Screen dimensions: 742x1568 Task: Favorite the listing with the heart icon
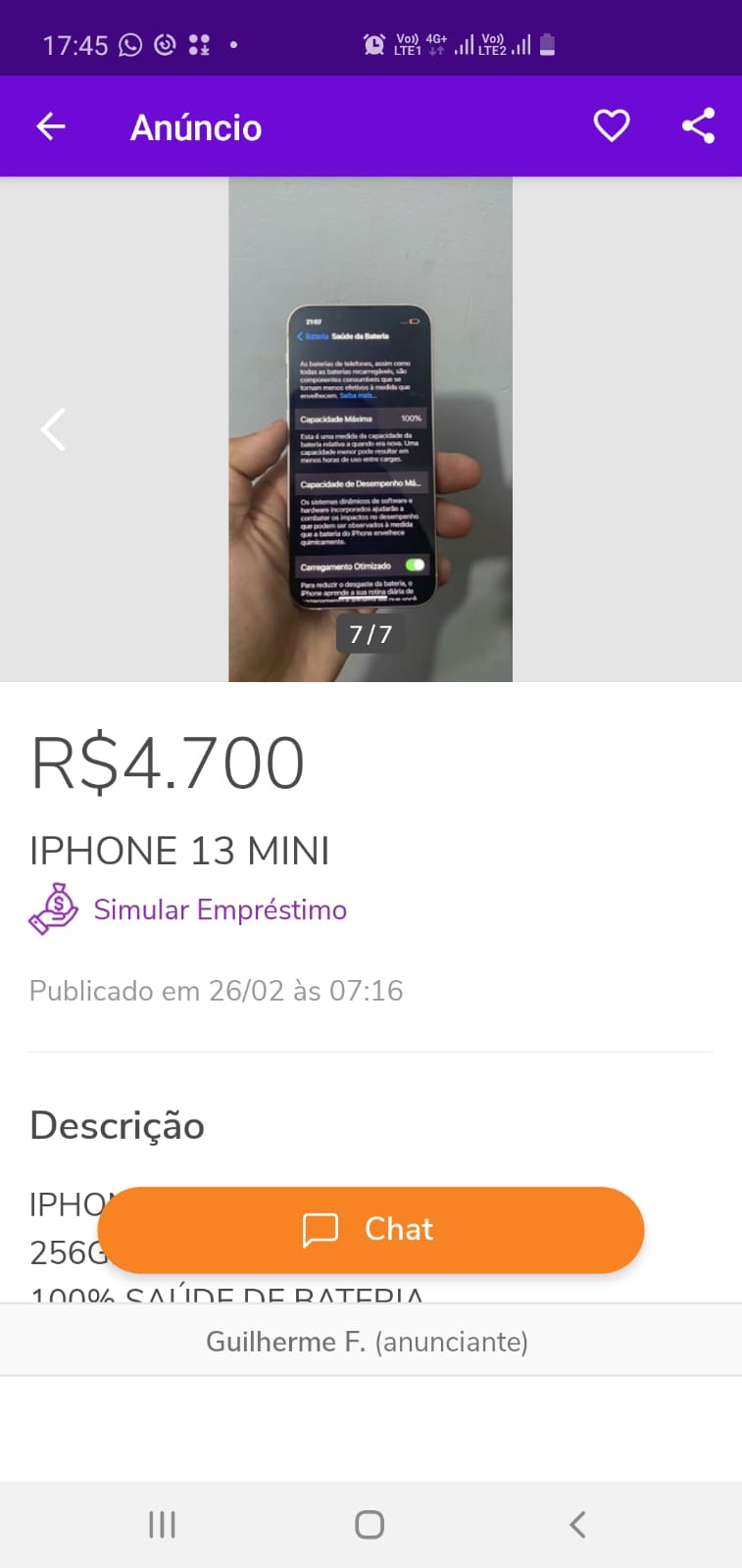point(611,125)
